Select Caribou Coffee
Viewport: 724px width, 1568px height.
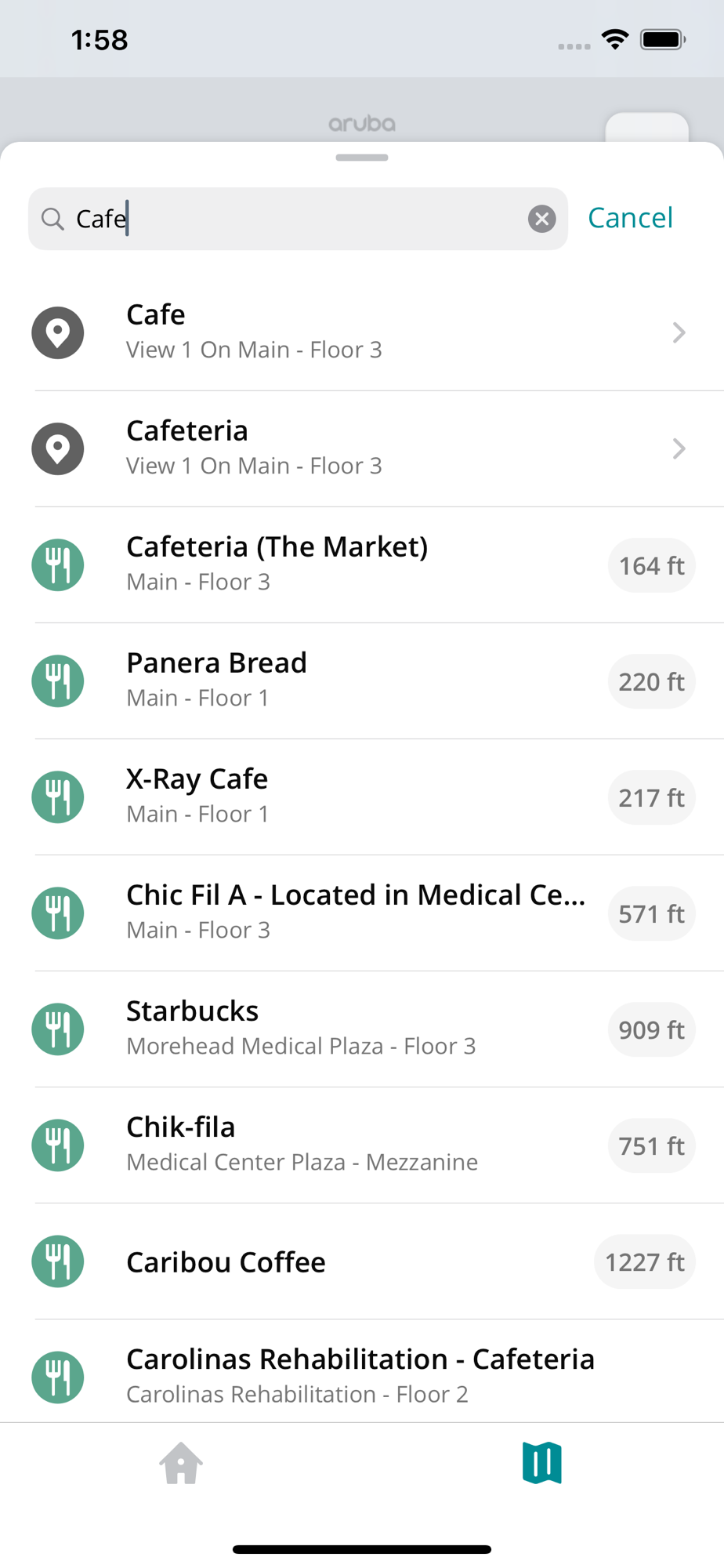[362, 1261]
